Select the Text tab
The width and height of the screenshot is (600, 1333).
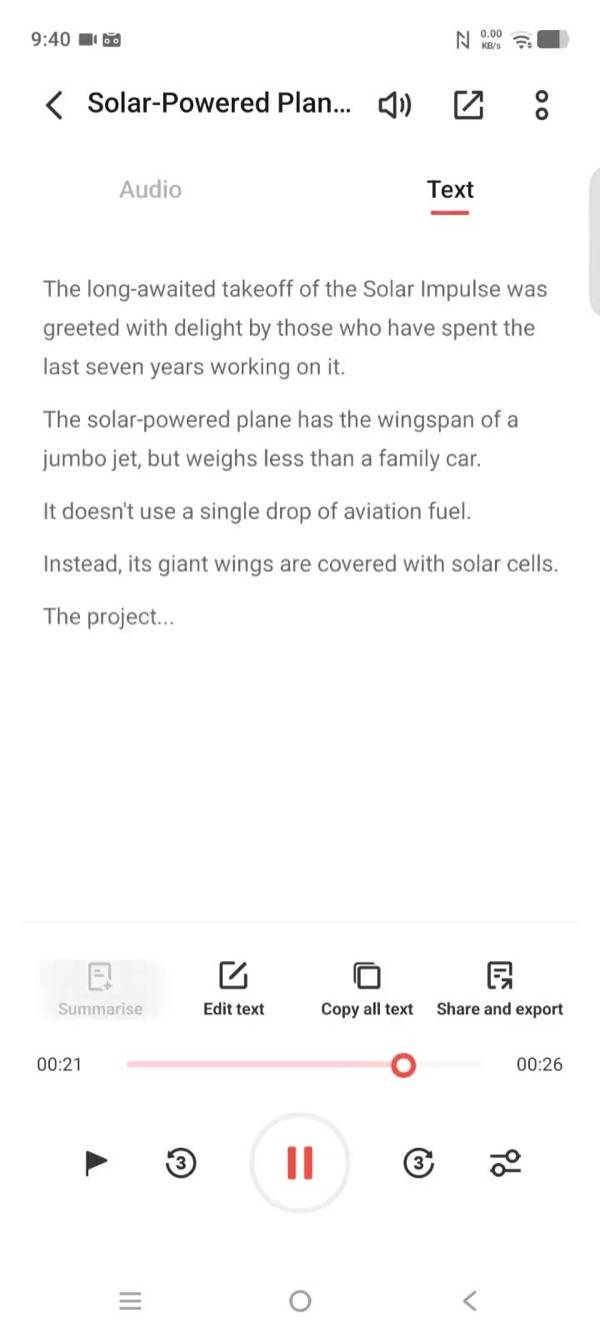click(450, 189)
